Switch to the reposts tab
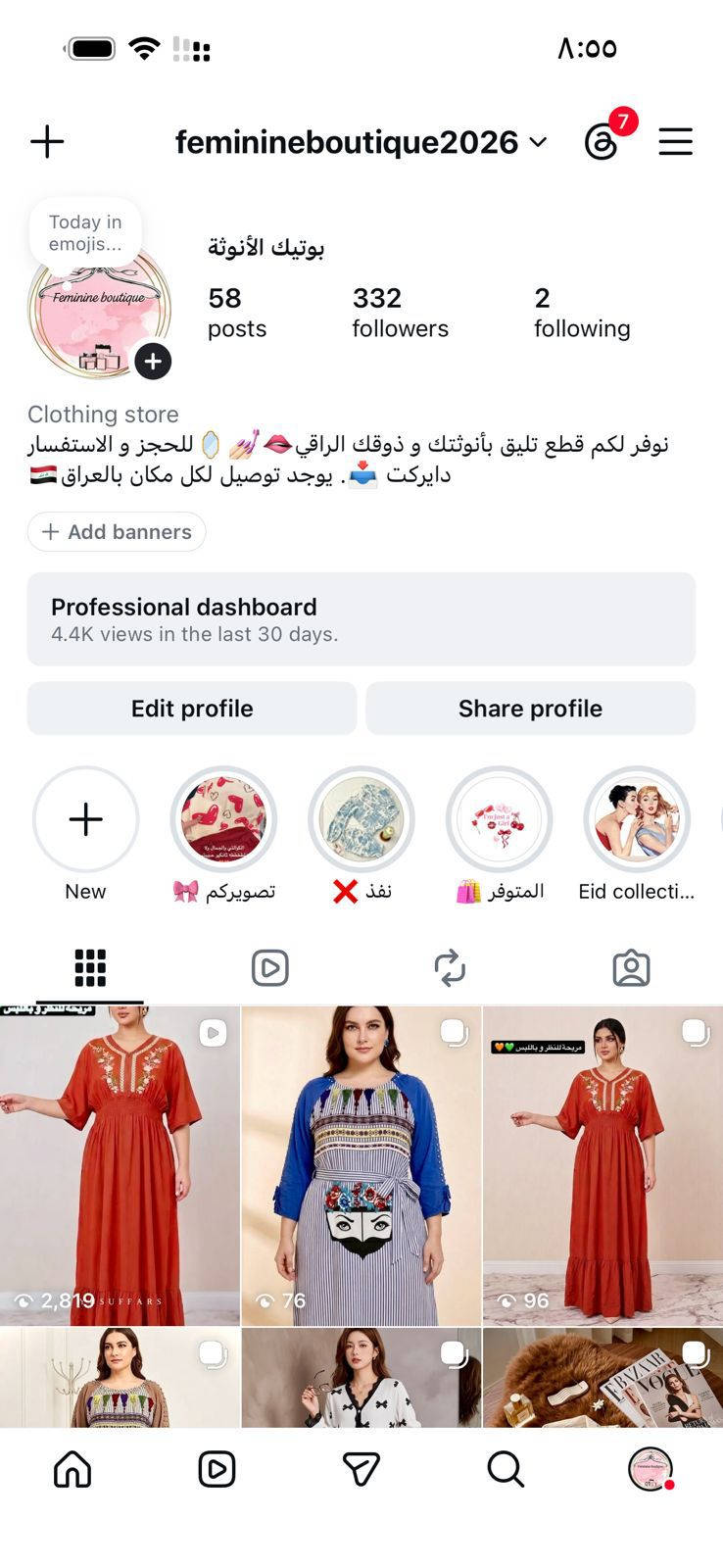Image resolution: width=723 pixels, height=1568 pixels. (450, 968)
